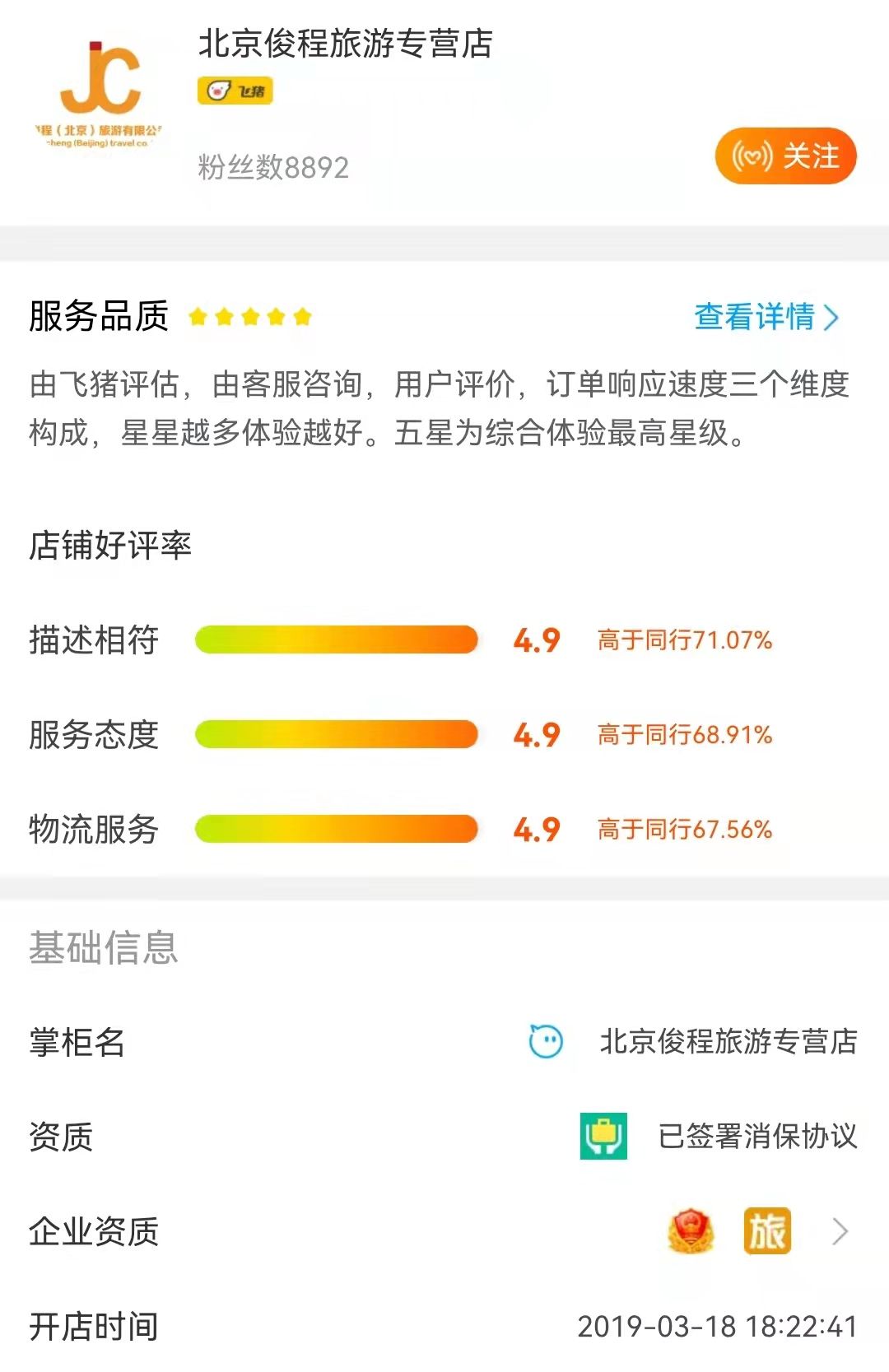The height and width of the screenshot is (1372, 889).
Task: Open the 企业资质 qualifications row
Action: tap(839, 1231)
